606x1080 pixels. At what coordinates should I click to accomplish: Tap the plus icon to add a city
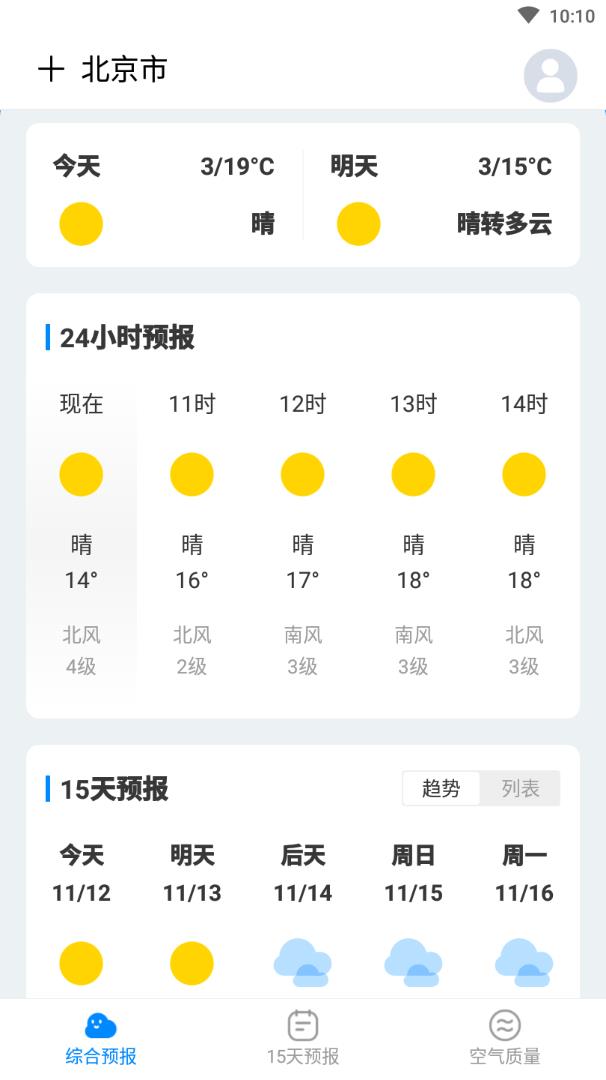click(50, 70)
